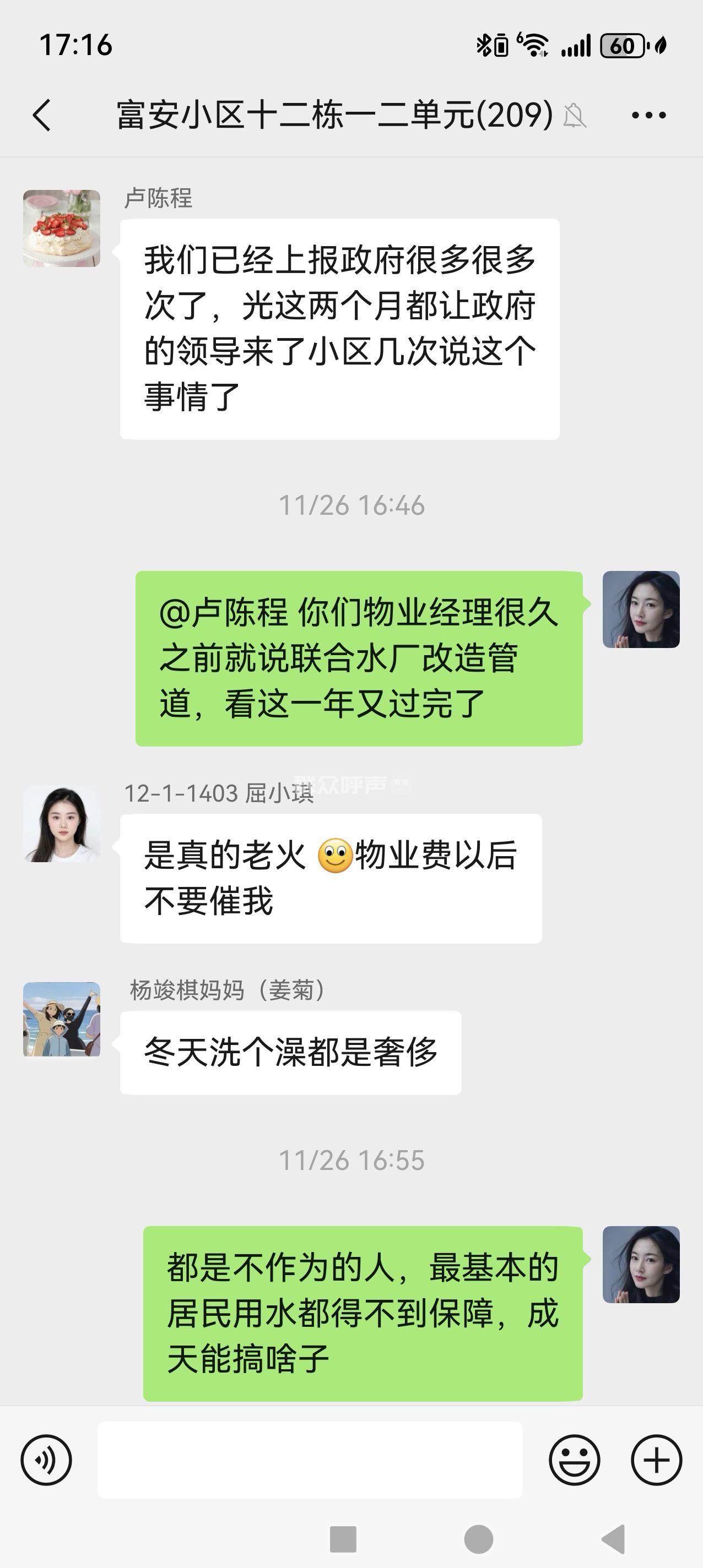703x1568 pixels.
Task: Open 卢陈程's cake profile avatar
Action: (x=62, y=228)
